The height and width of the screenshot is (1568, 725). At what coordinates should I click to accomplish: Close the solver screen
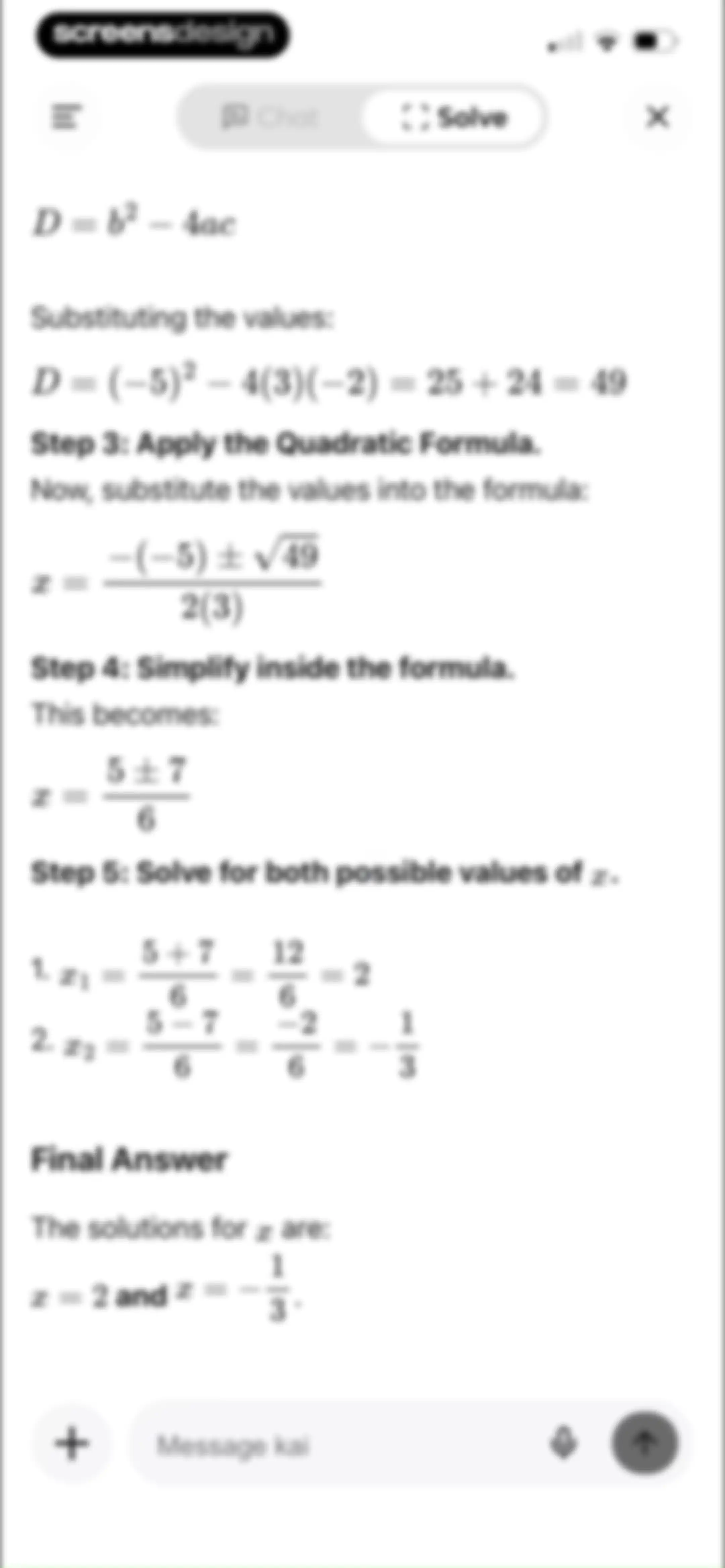(658, 116)
